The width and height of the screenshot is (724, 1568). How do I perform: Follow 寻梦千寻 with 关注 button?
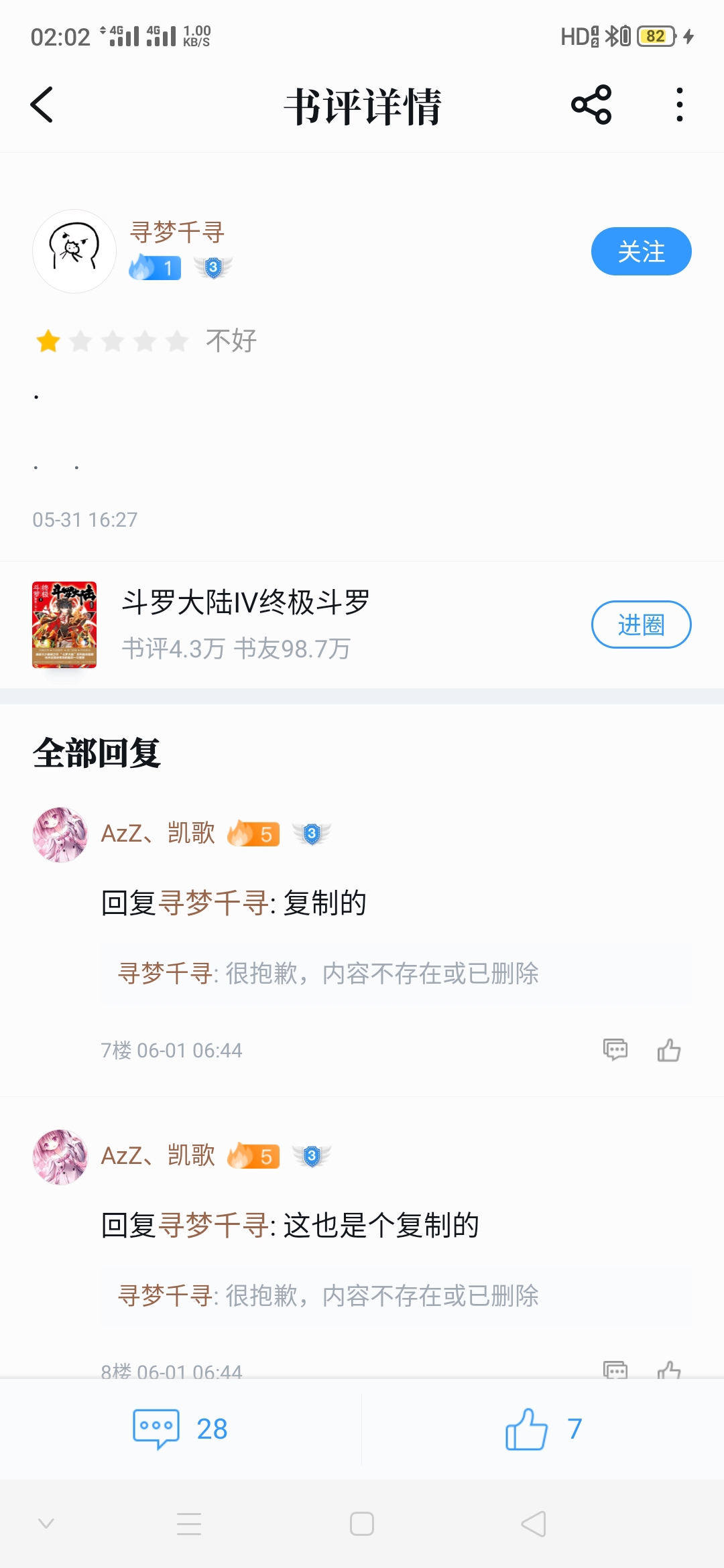pos(640,251)
